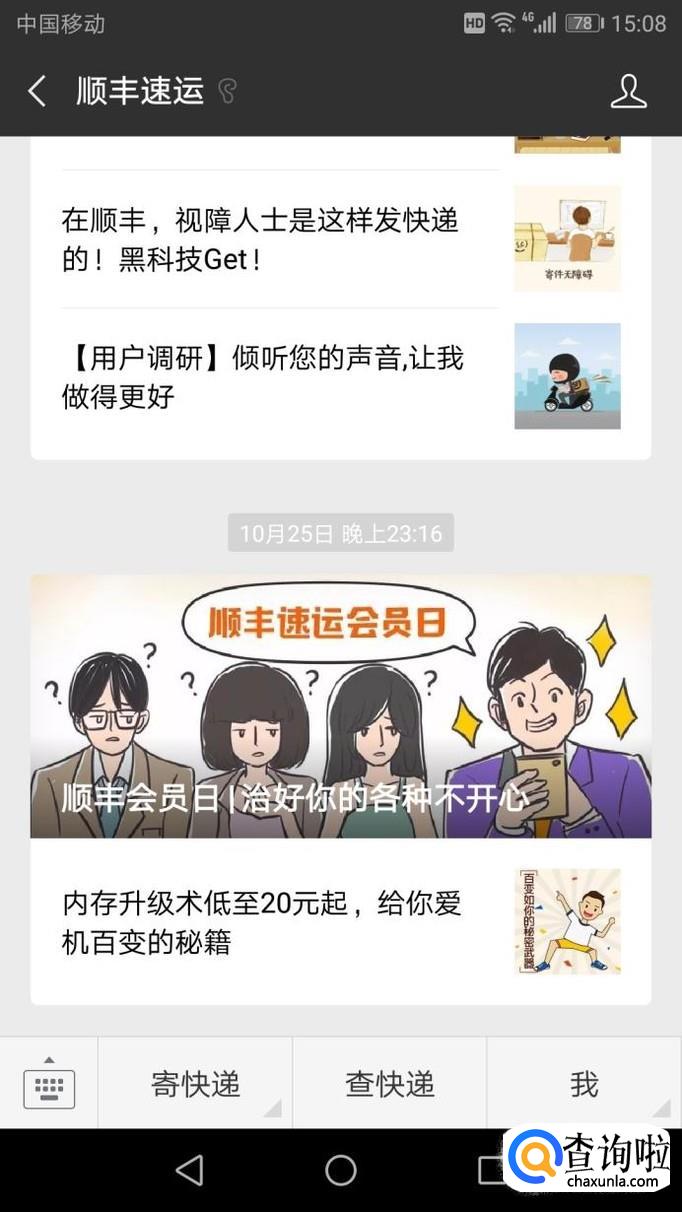
Task: Go to the phone home screen
Action: coord(341,1170)
